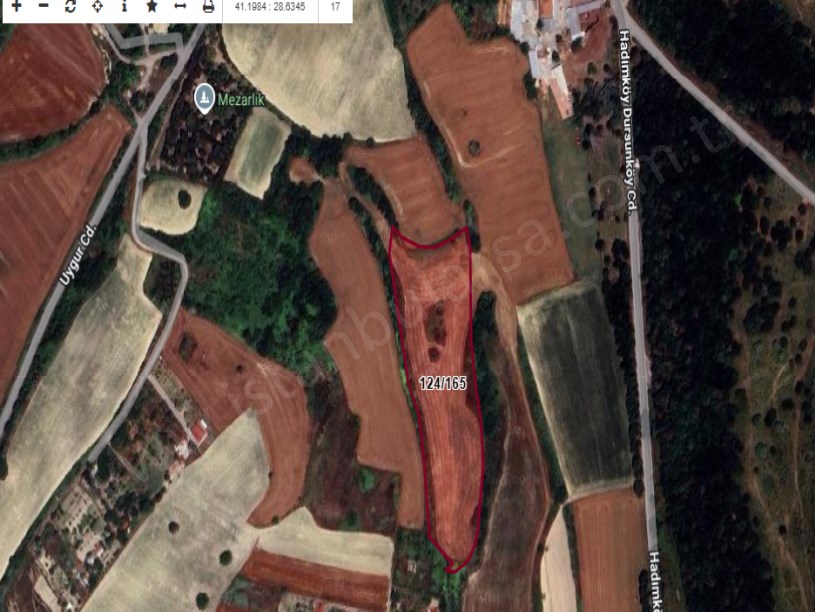Open the Mezarlık place marker
The height and width of the screenshot is (612, 815).
[204, 98]
